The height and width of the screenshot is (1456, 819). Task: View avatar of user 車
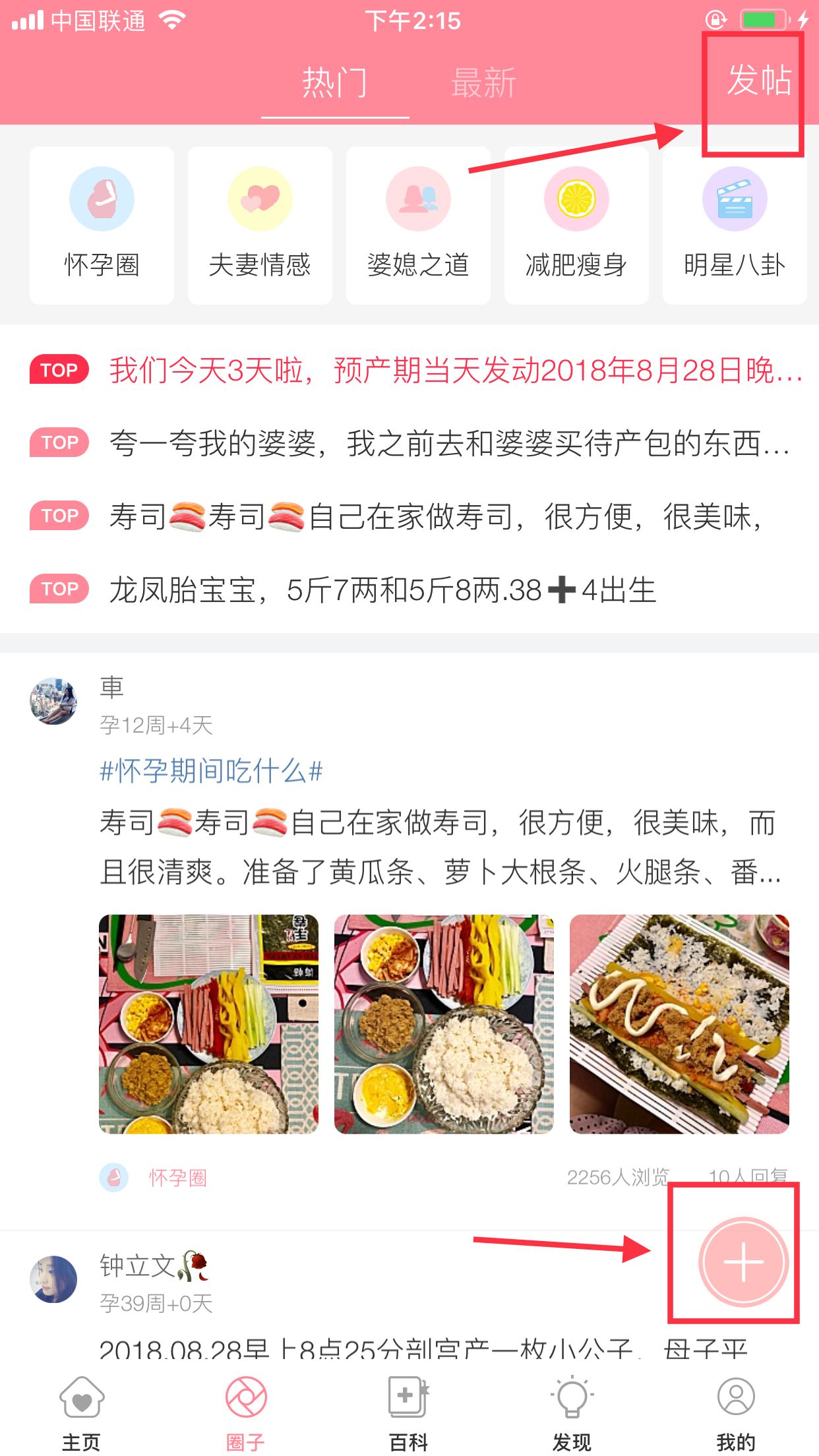pos(53,701)
